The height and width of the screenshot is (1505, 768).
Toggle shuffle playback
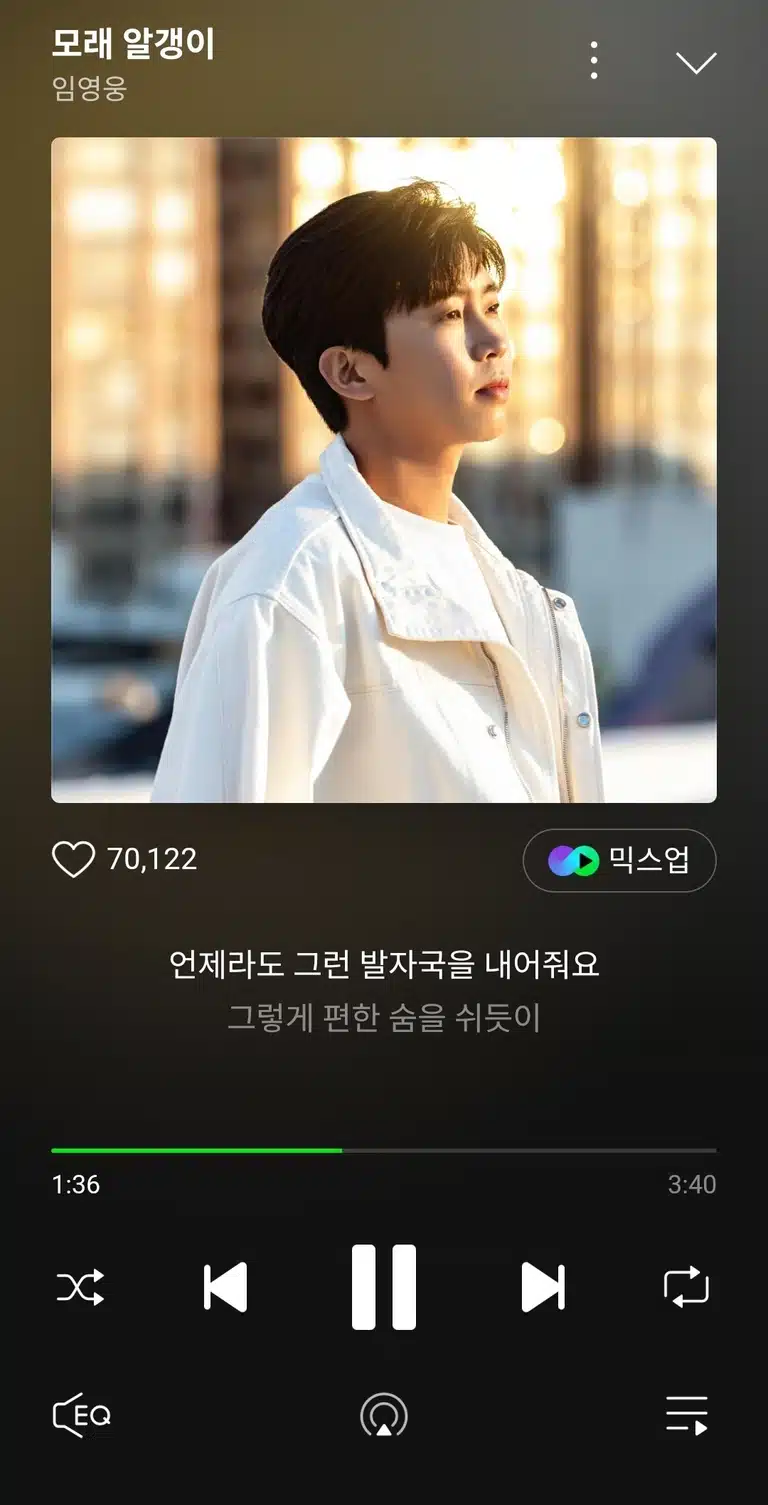(80, 1288)
